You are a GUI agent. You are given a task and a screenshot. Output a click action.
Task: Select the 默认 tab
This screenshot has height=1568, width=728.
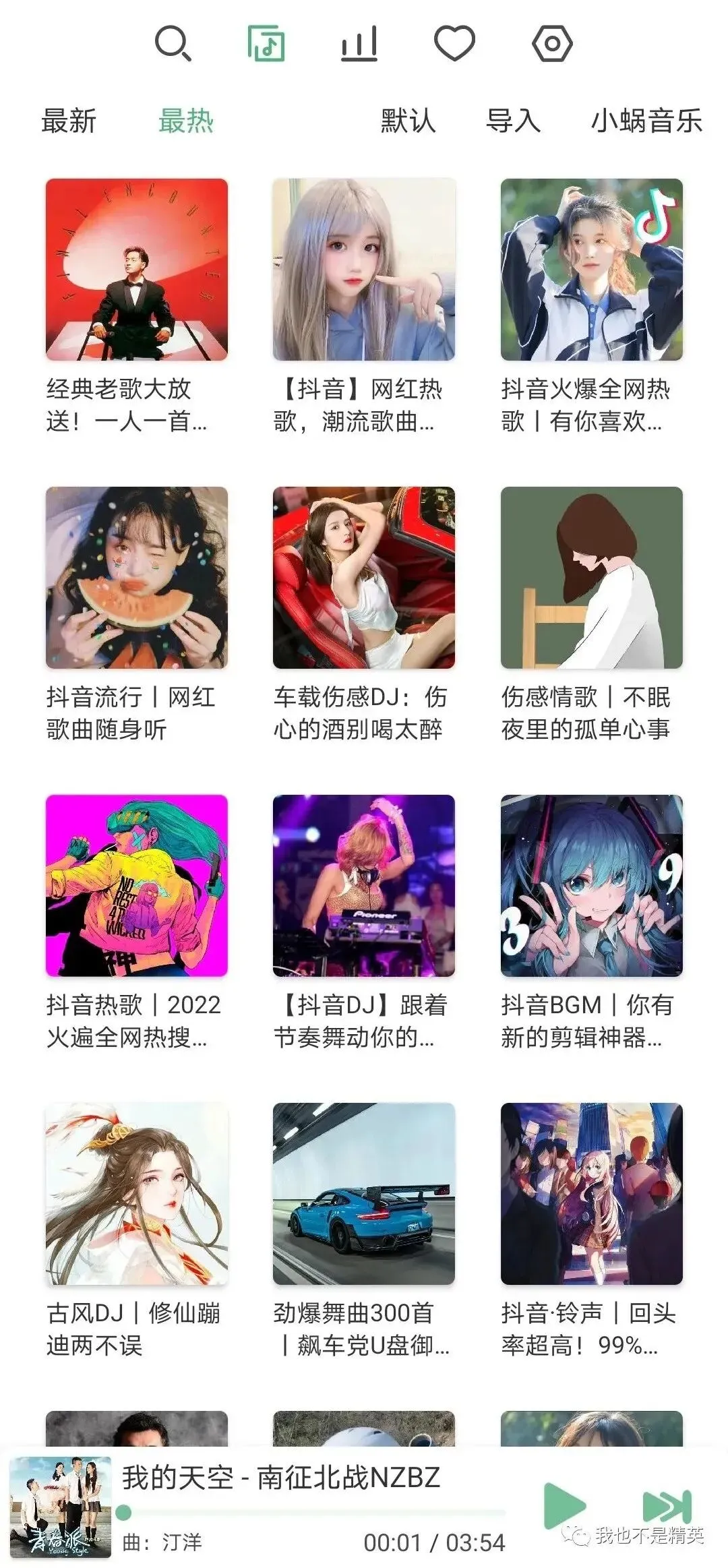pyautogui.click(x=408, y=121)
